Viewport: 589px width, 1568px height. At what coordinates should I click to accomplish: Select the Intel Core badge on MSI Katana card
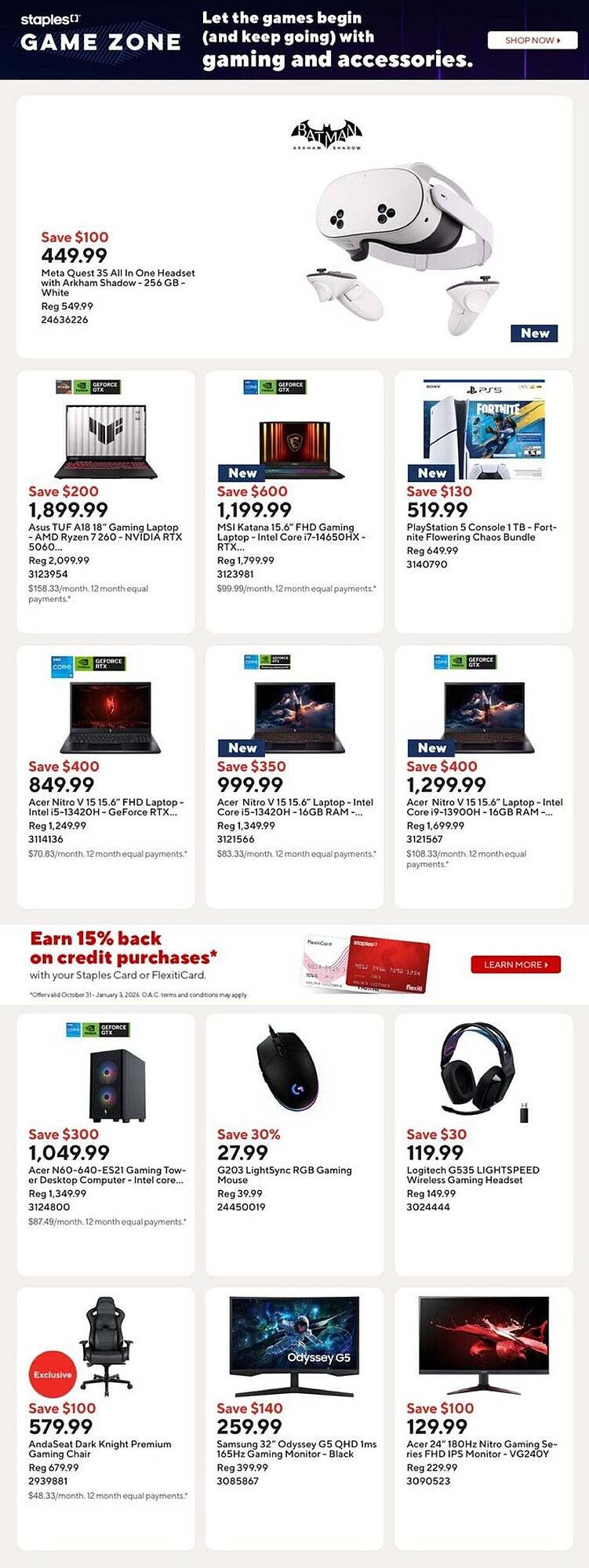click(x=252, y=385)
